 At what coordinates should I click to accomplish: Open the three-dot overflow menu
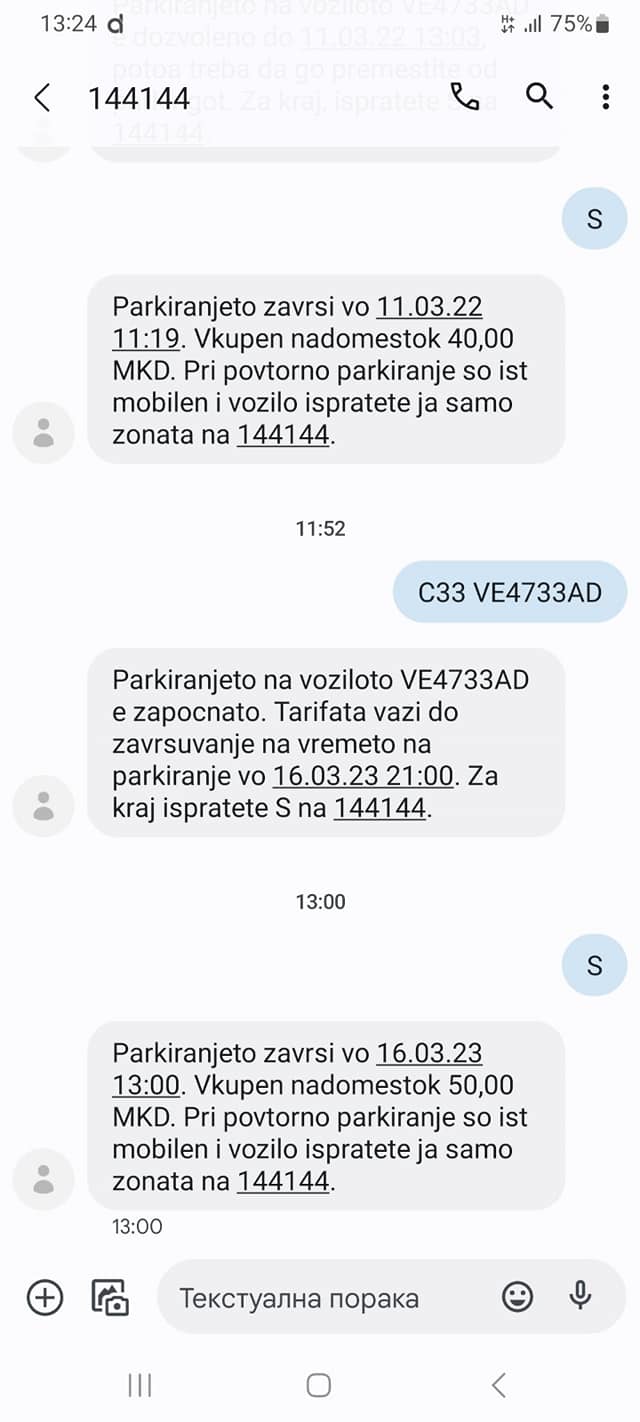pos(606,96)
